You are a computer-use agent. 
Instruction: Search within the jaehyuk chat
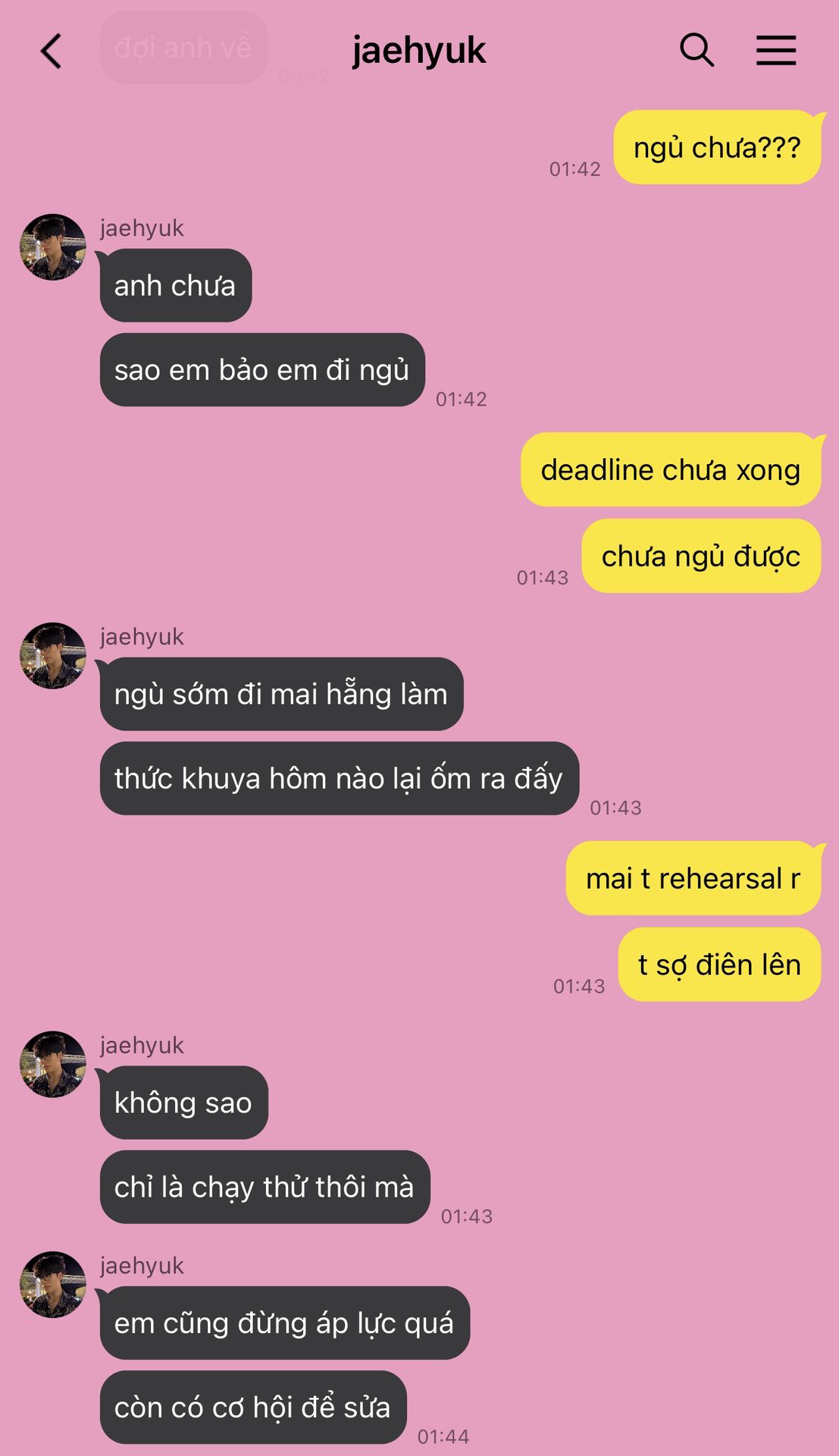click(697, 50)
